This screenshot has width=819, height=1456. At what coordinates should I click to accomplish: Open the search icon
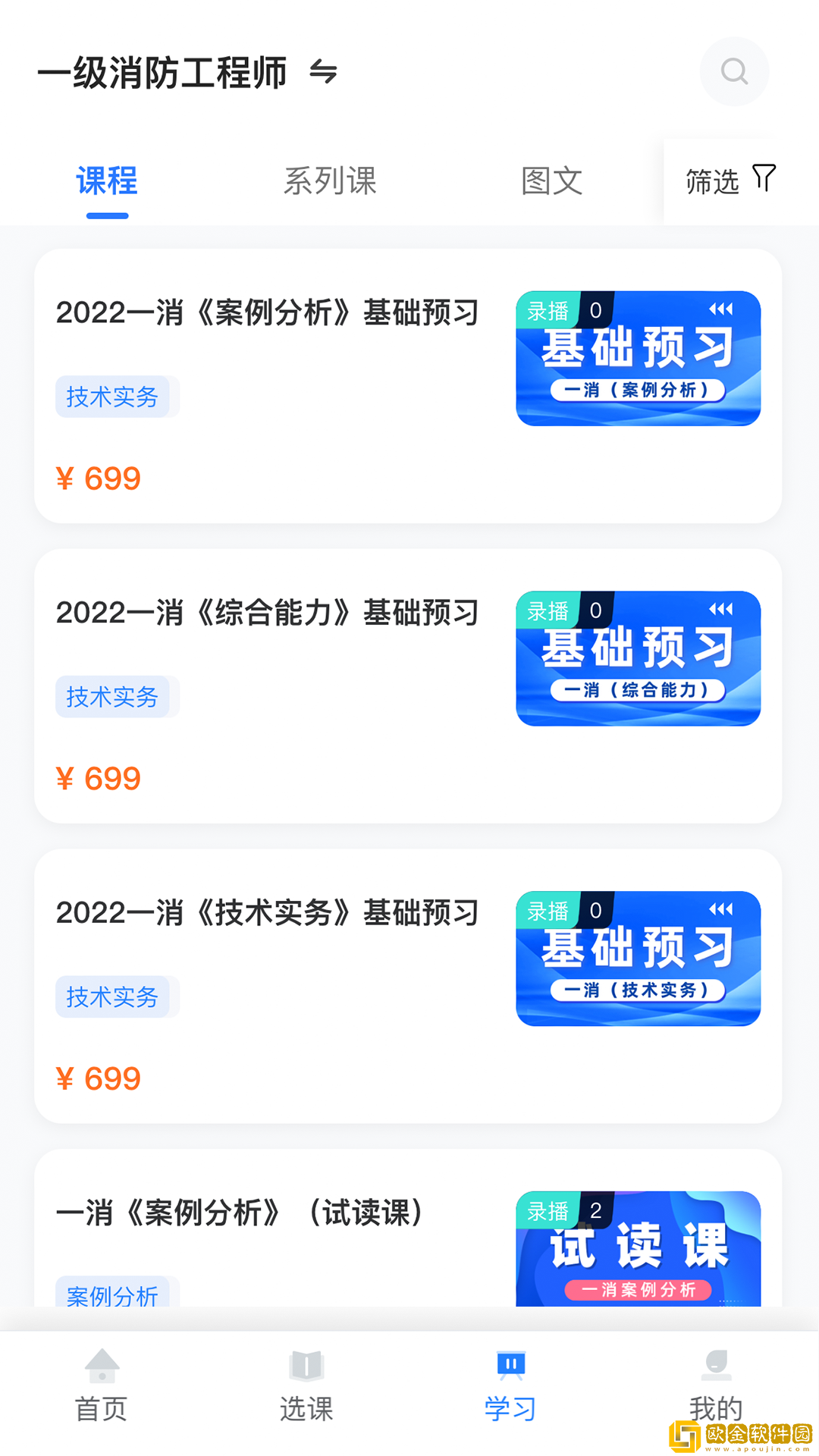click(734, 72)
